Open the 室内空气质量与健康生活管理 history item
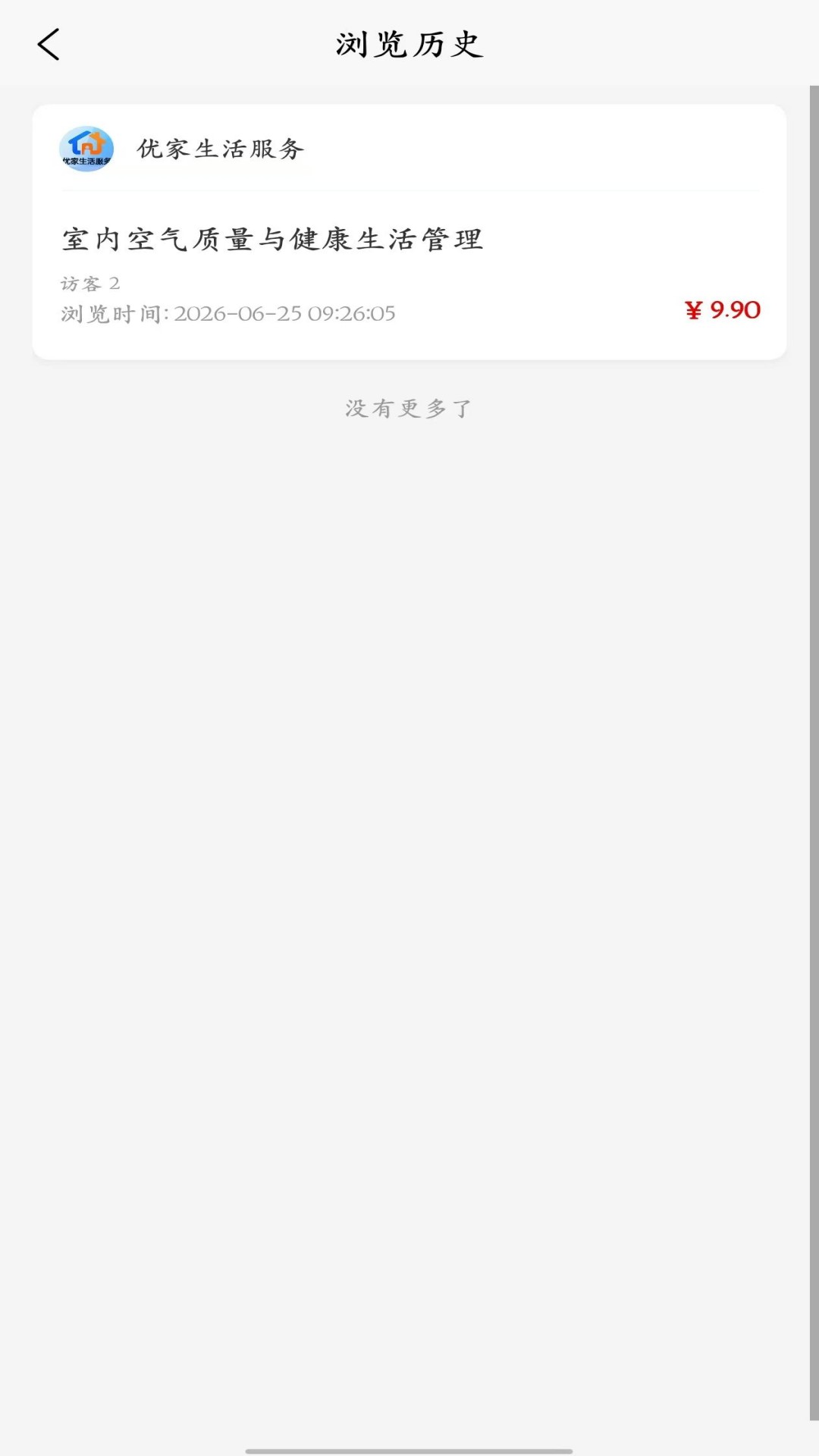Screen dimensions: 819x1456 coord(409,275)
